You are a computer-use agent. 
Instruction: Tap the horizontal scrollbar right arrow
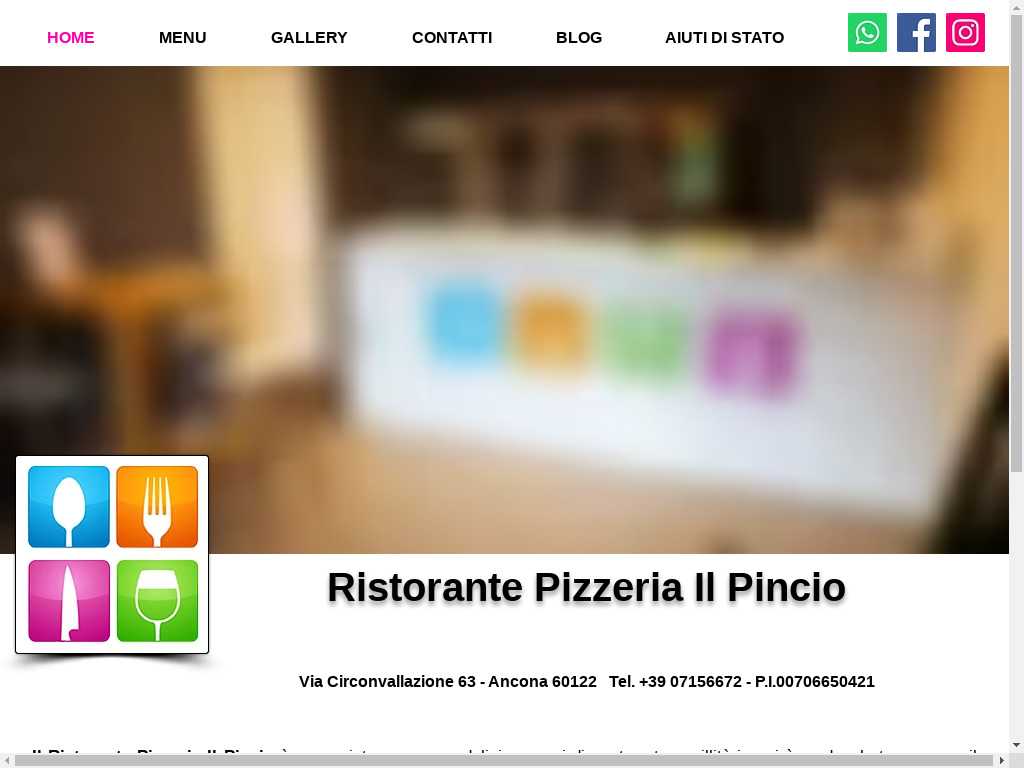tap(1002, 761)
